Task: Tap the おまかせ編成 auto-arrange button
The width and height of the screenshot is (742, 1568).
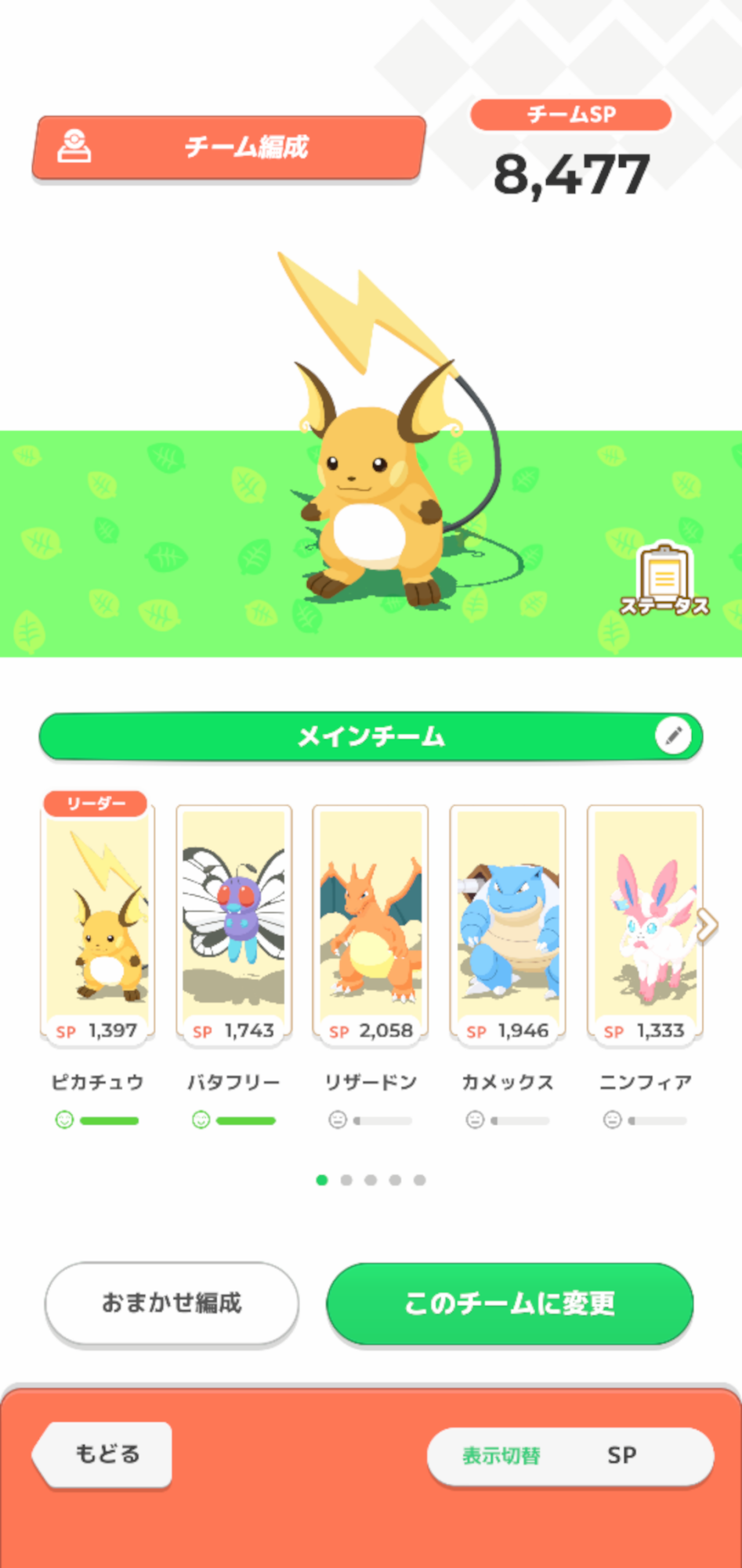Action: (172, 1303)
